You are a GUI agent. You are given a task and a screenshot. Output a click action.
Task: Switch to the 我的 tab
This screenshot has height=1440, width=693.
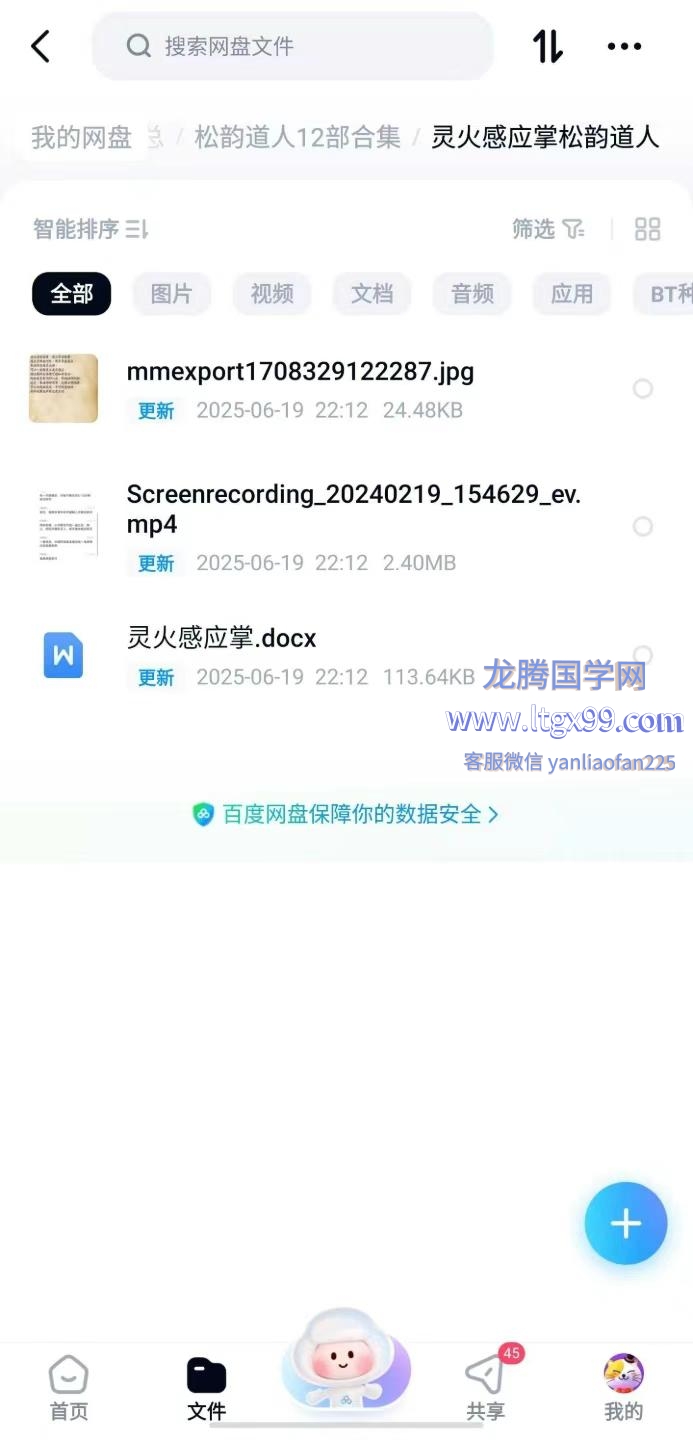[x=623, y=1388]
